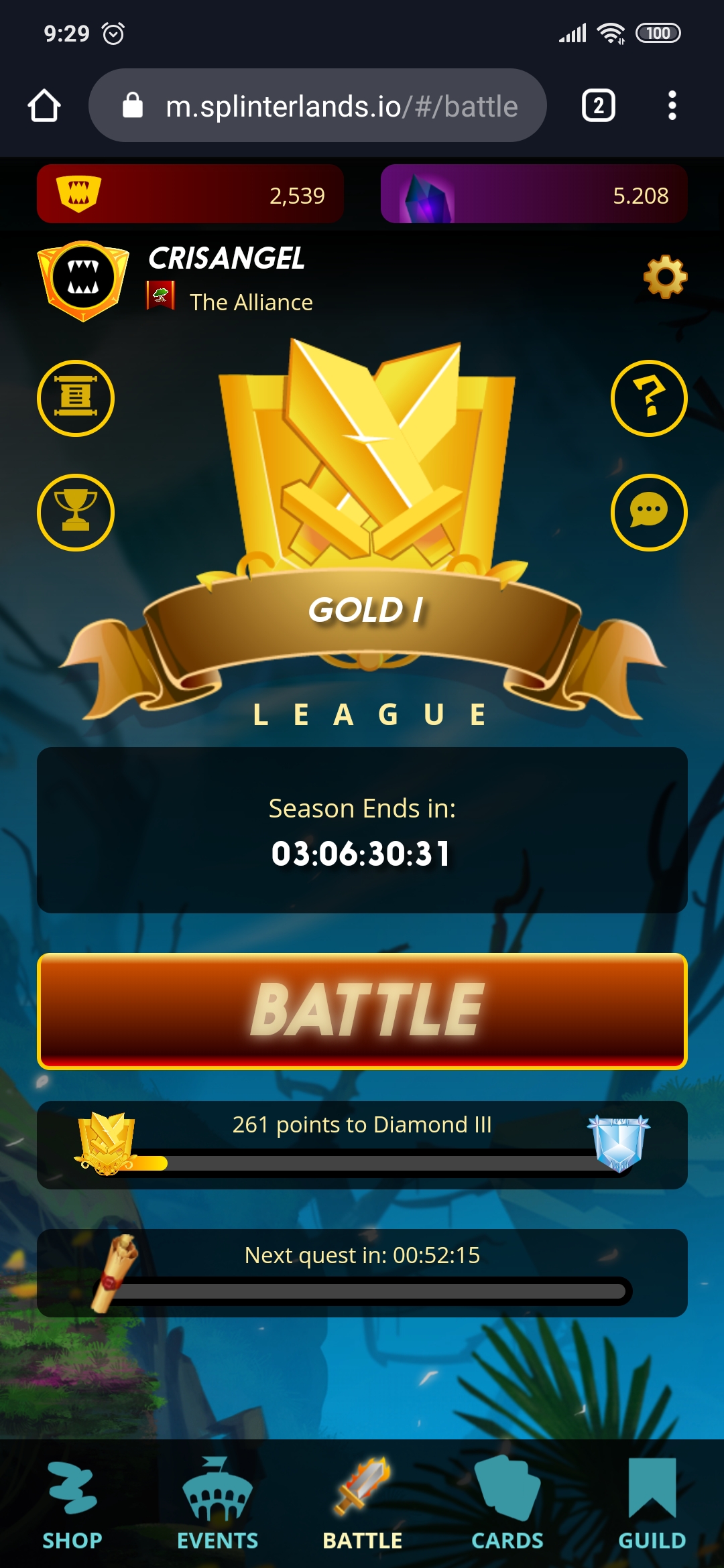Open the scroll battle history icon
724x1568 pixels.
(x=76, y=398)
